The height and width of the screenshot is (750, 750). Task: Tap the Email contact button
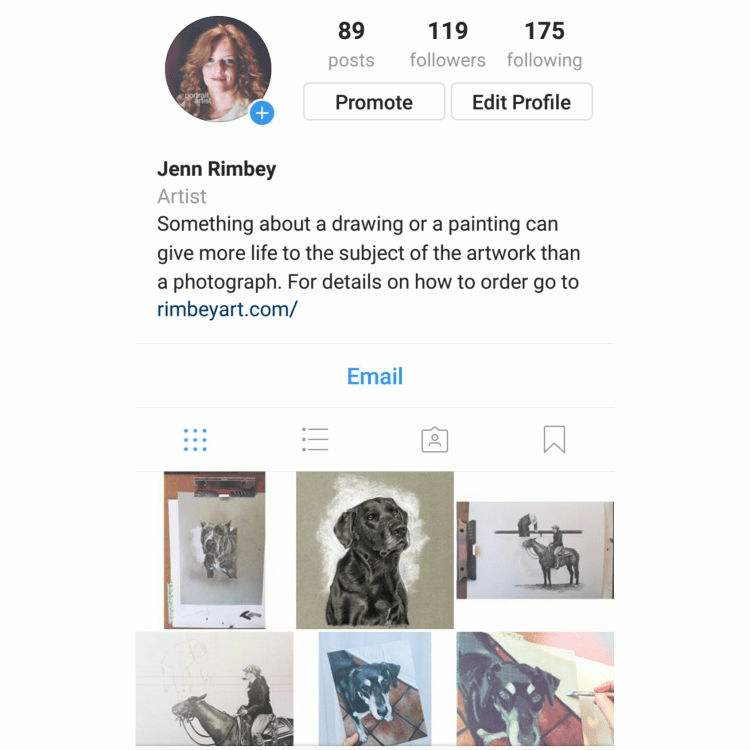(x=375, y=376)
